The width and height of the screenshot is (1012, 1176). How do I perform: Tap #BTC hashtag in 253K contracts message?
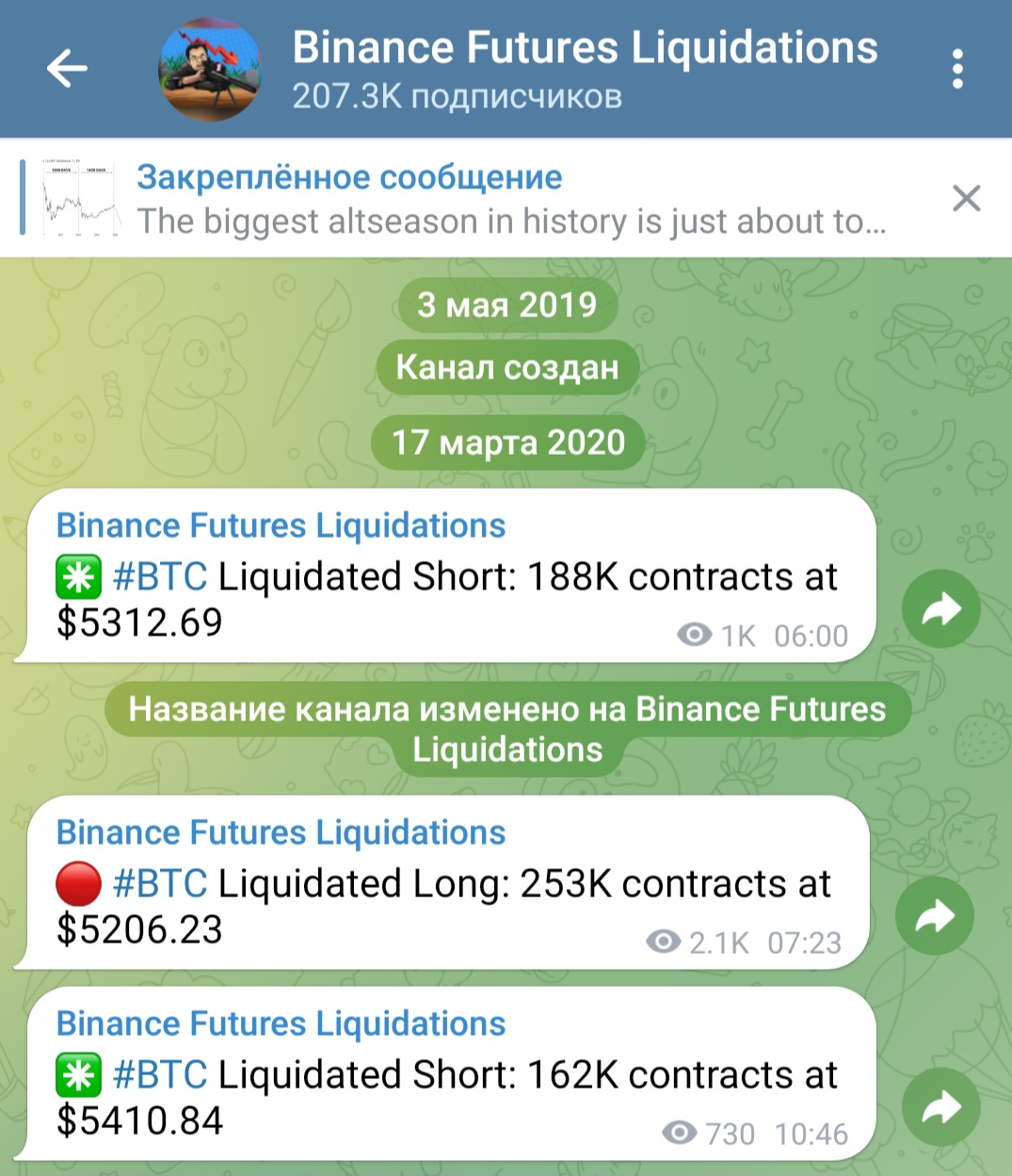(159, 883)
